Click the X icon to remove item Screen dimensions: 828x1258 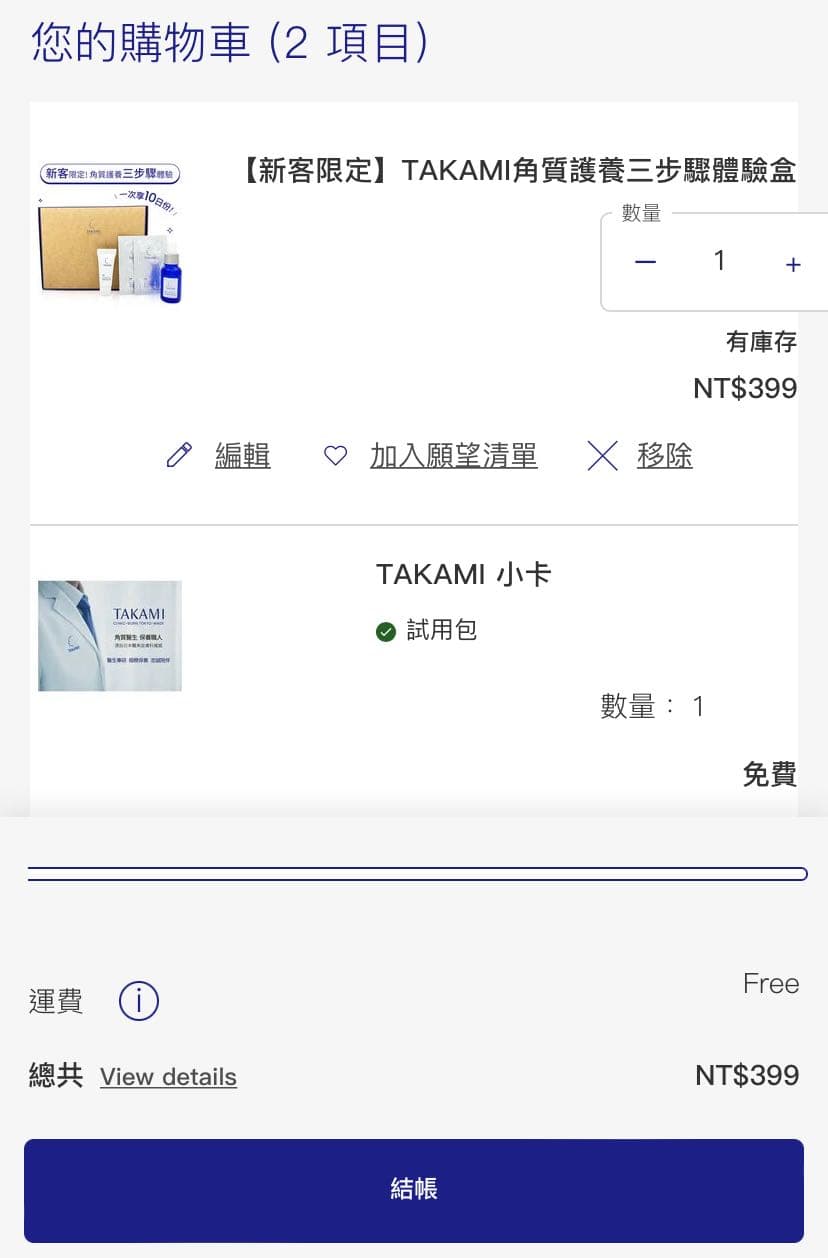[602, 456]
